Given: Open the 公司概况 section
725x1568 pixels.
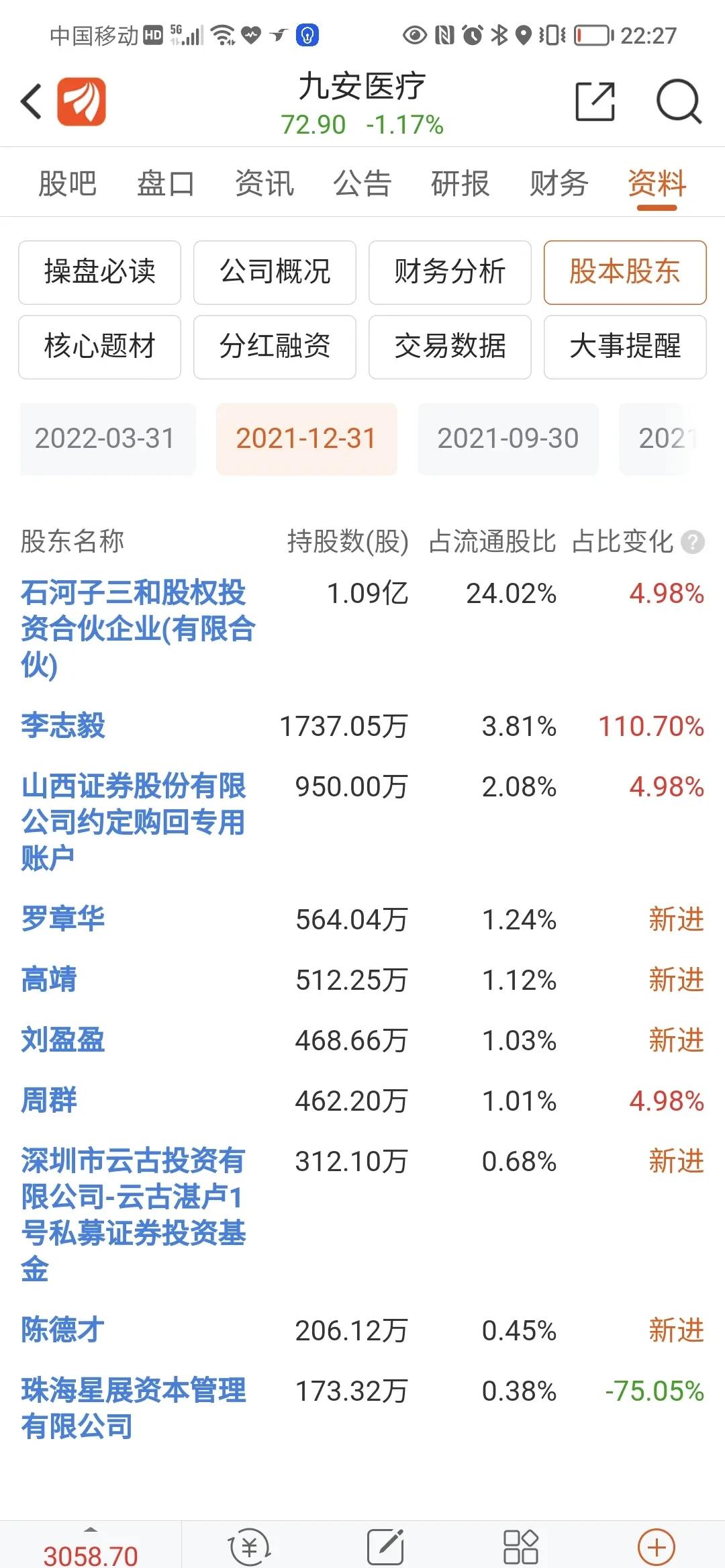Looking at the screenshot, I should click(275, 272).
